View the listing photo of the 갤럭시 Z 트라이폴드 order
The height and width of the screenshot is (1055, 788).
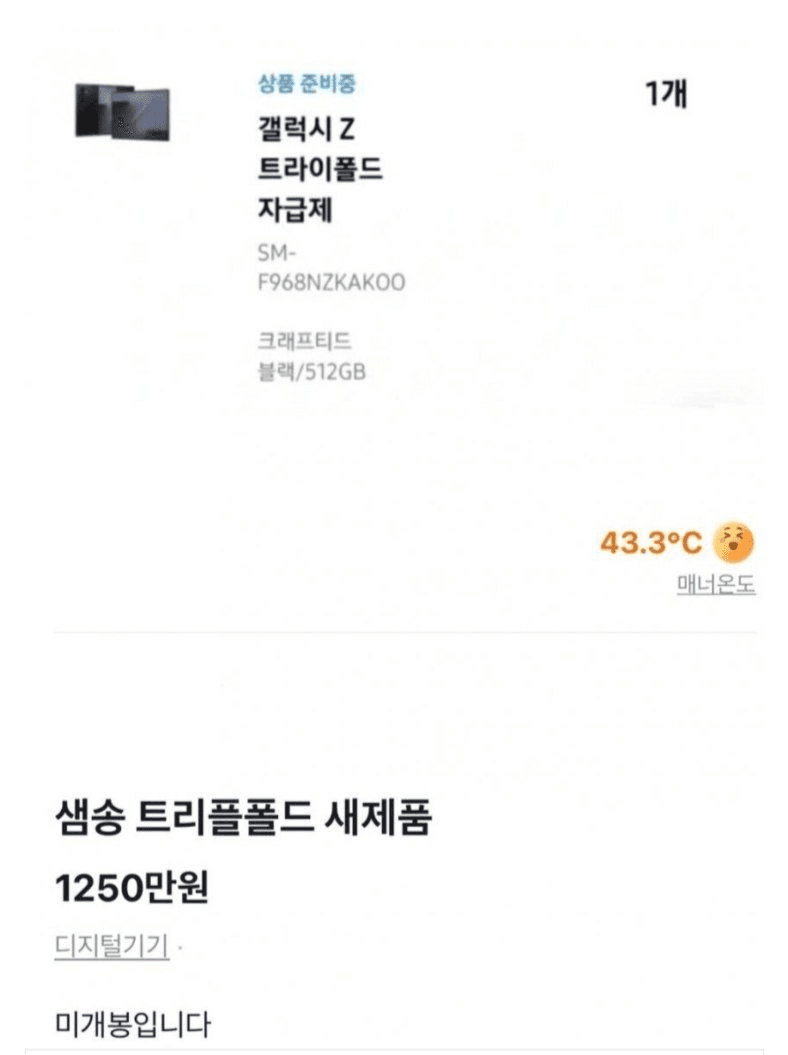[x=120, y=110]
